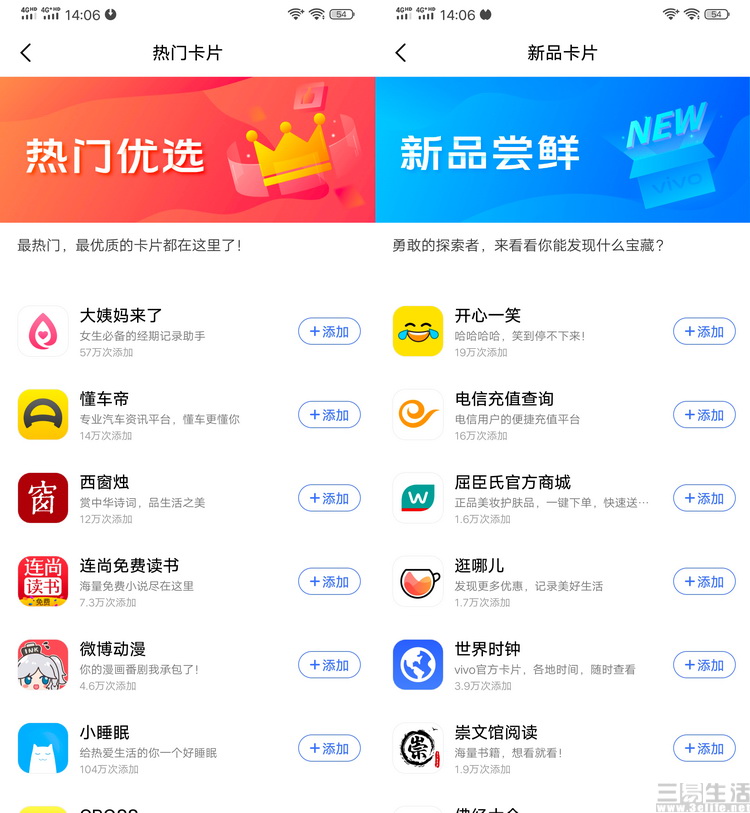The height and width of the screenshot is (813, 750).
Task: Tap 添加 for 世界时钟
Action: tap(704, 665)
